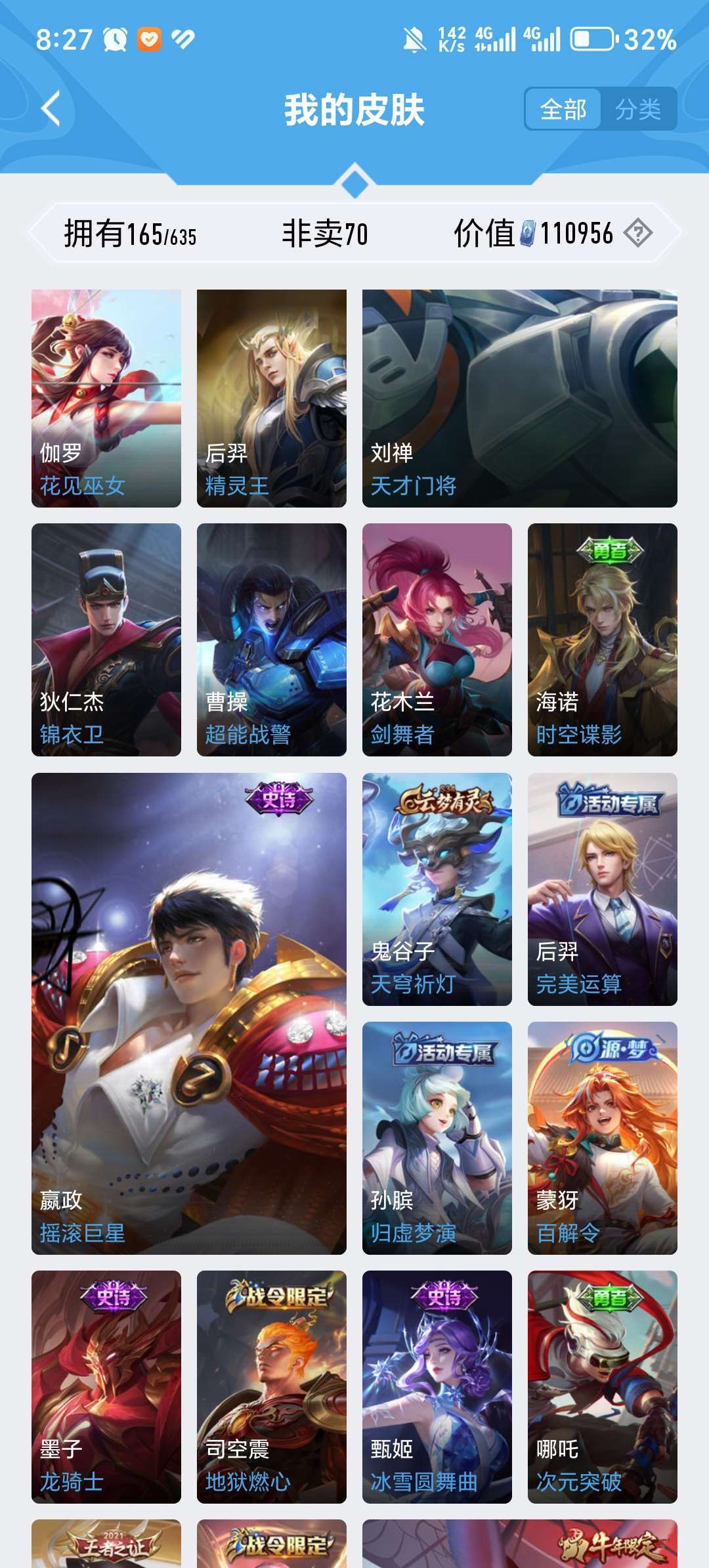Image resolution: width=709 pixels, height=1568 pixels.
Task: Open 蒙犽 百解令 skin card
Action: tap(603, 1138)
